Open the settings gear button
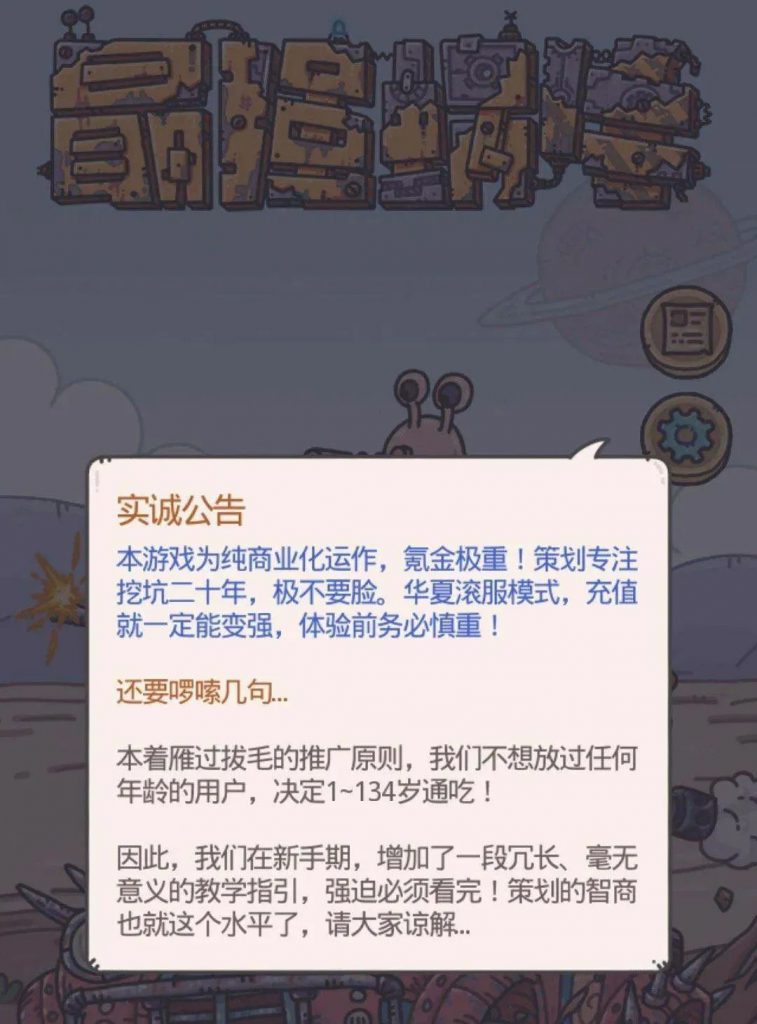The width and height of the screenshot is (757, 1024). 688,437
